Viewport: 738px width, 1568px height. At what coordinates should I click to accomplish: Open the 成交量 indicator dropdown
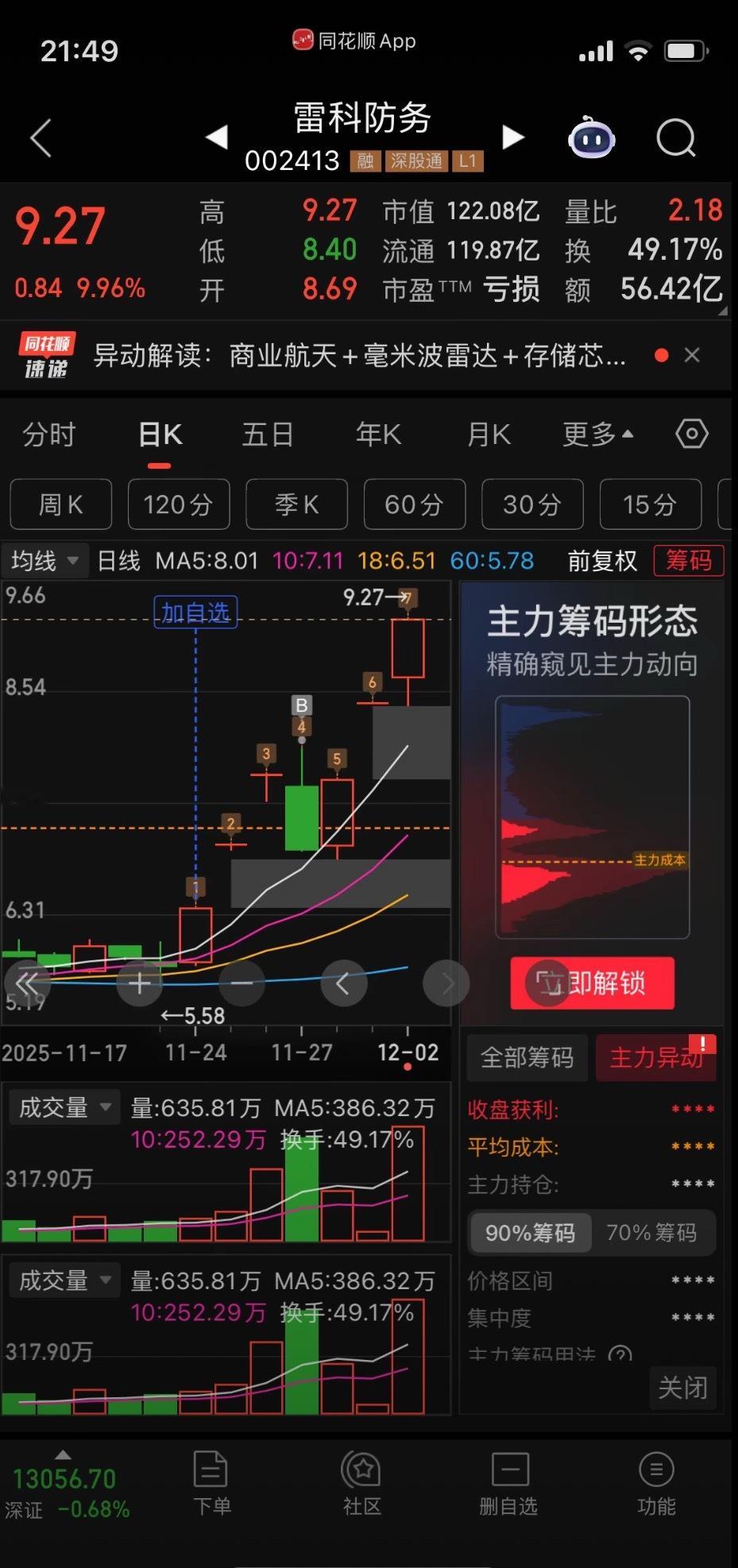coord(63,1106)
